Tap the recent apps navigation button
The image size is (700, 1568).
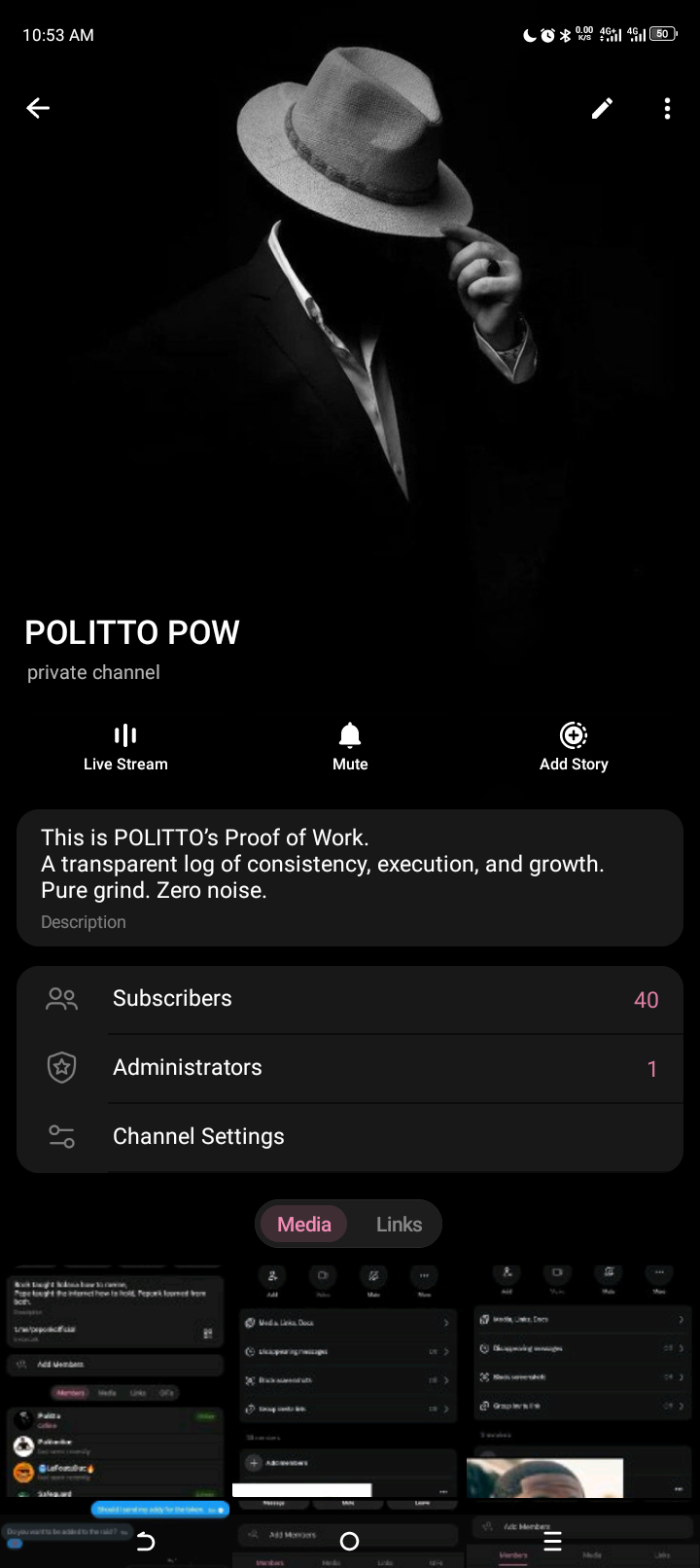(x=551, y=1542)
